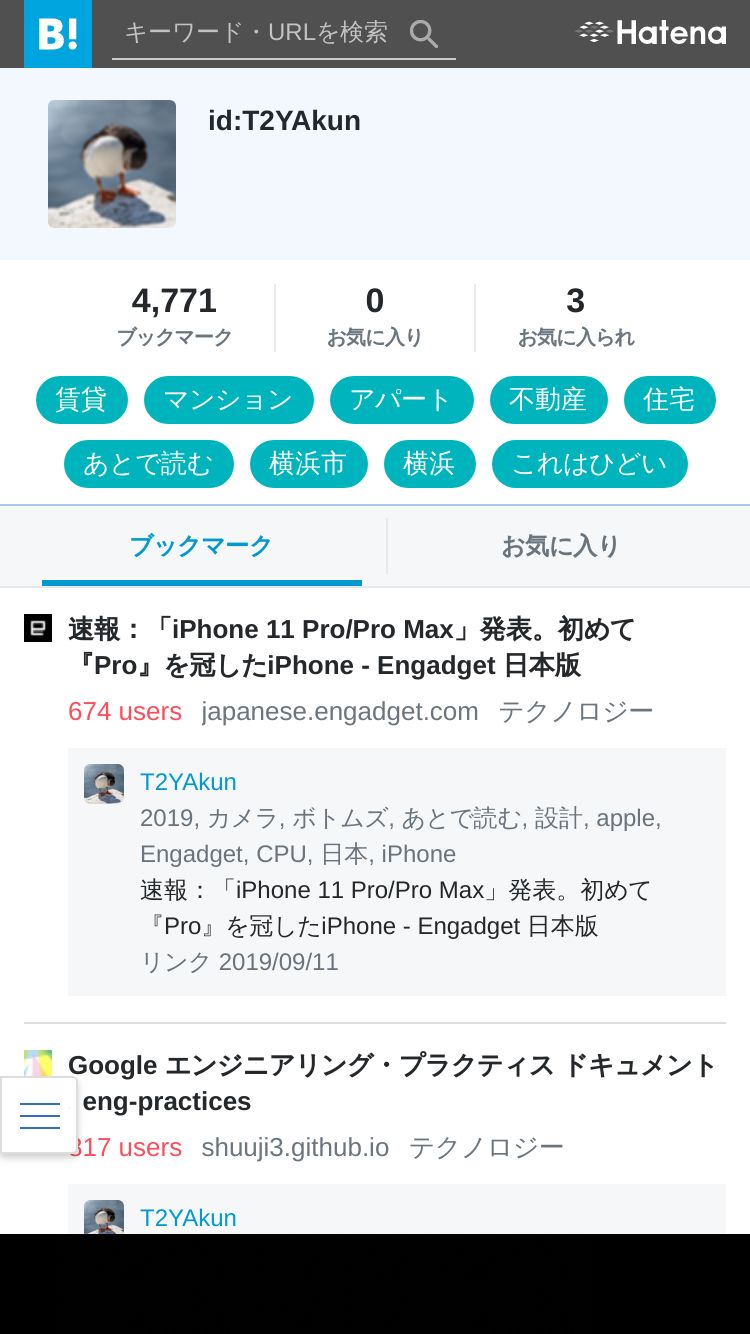The image size is (750, 1334).
Task: Tap the search magnifier icon
Action: (x=424, y=34)
